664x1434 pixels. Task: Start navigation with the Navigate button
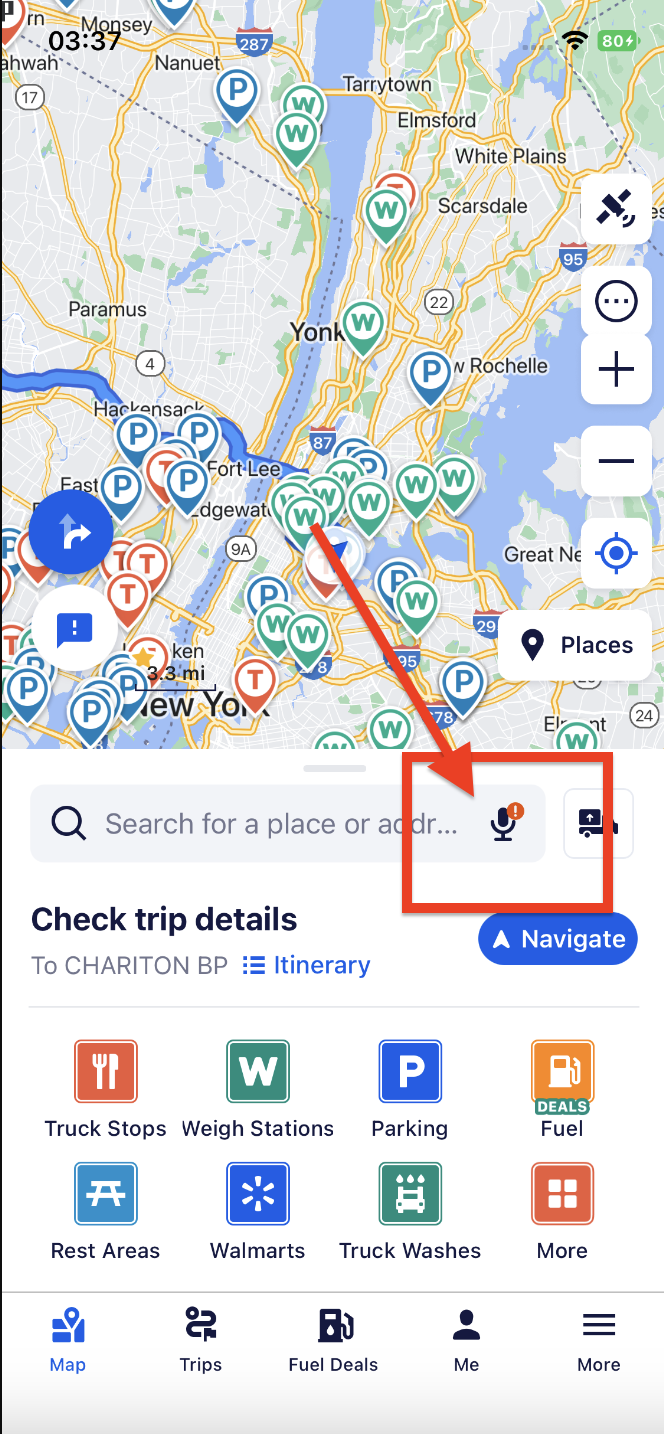pyautogui.click(x=558, y=939)
